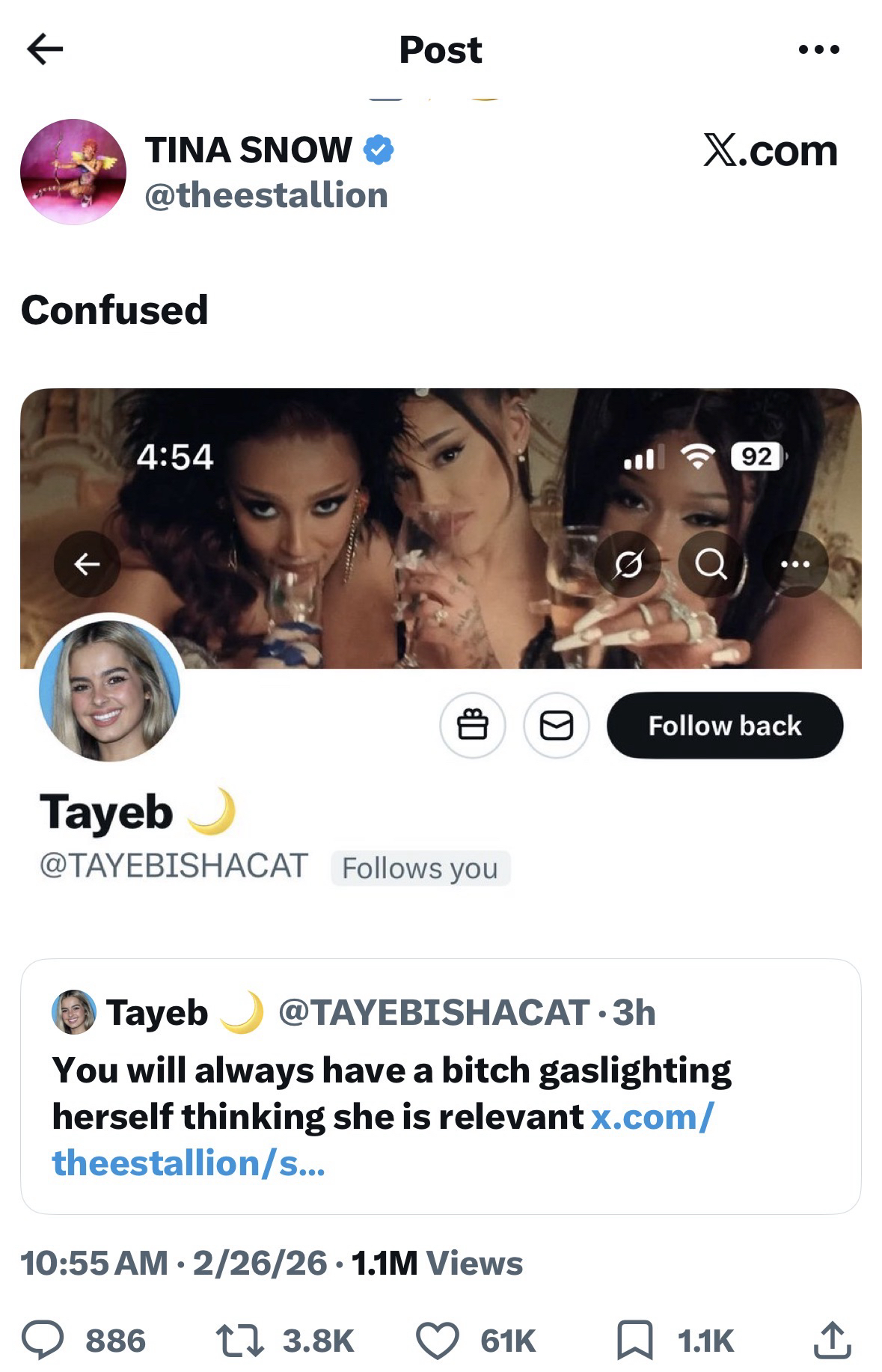The image size is (882, 1372).
Task: Reply to the post using the comment icon
Action: tap(42, 1341)
